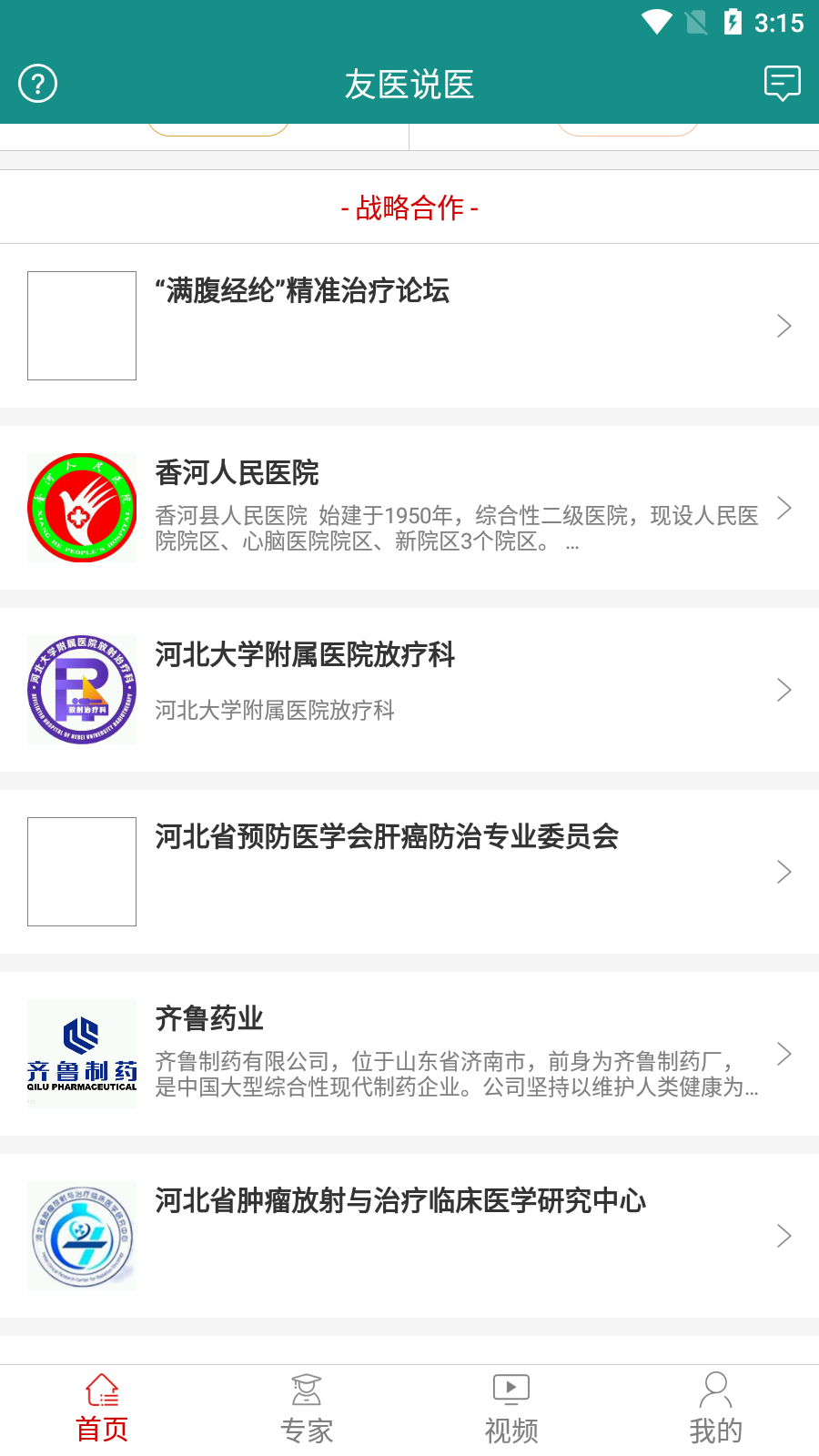Select the 我的 profile person icon

click(x=716, y=1390)
